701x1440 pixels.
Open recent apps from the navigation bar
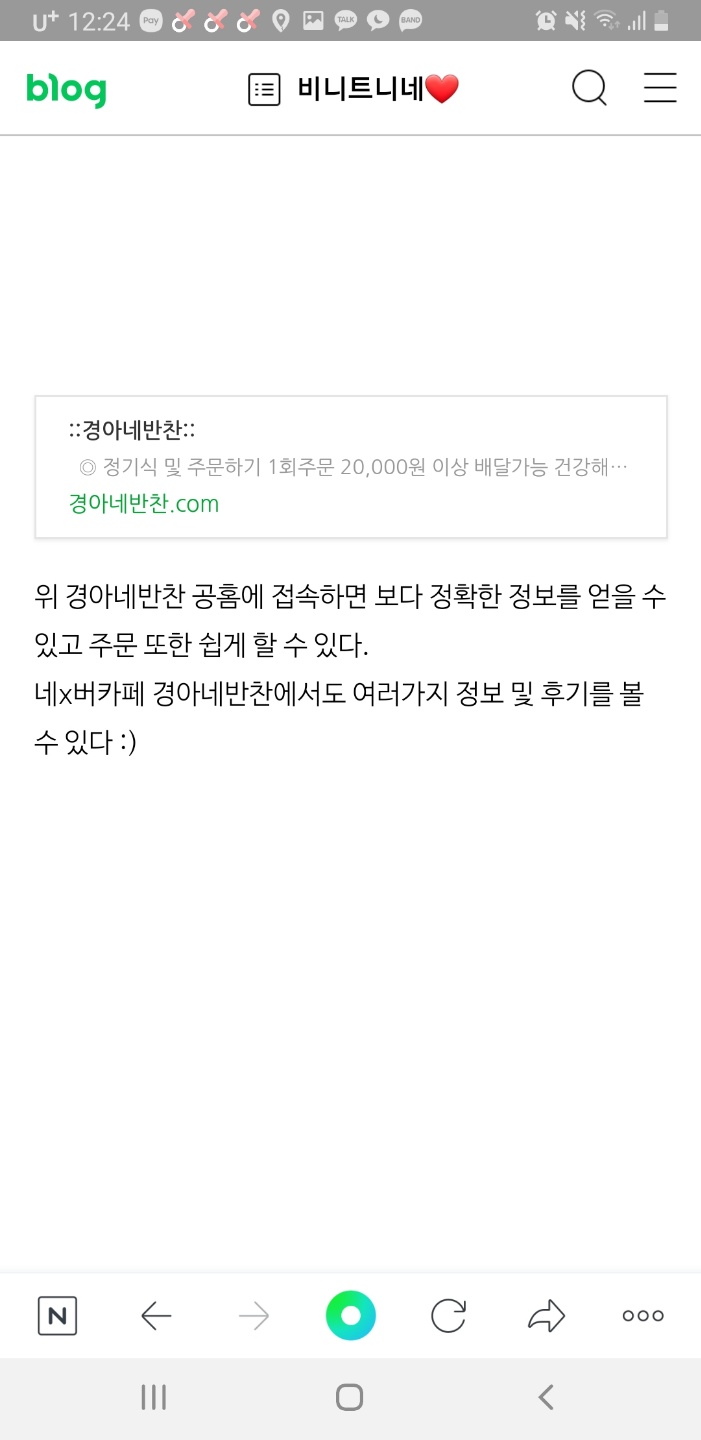154,1397
